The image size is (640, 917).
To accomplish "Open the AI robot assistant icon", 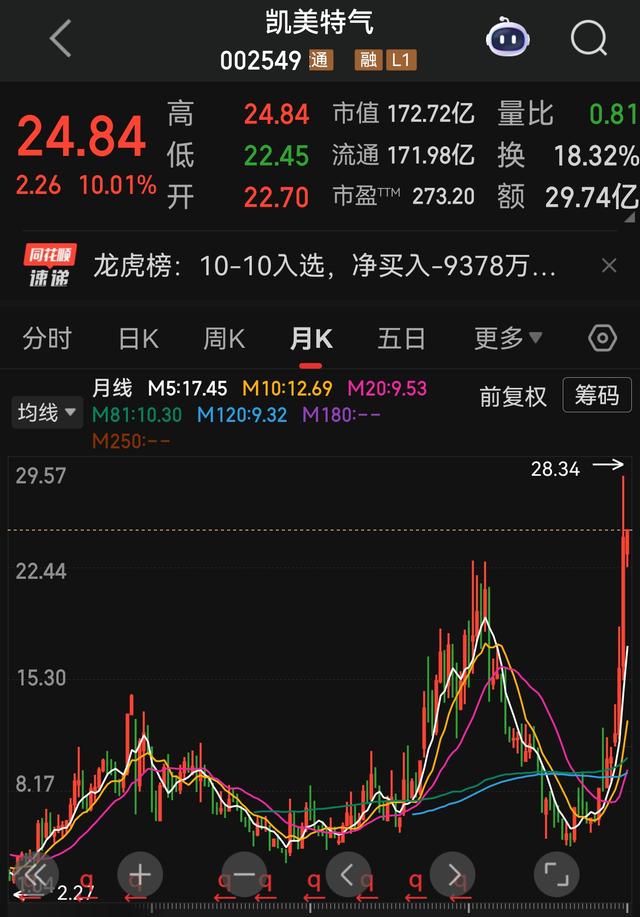I will click(508, 39).
